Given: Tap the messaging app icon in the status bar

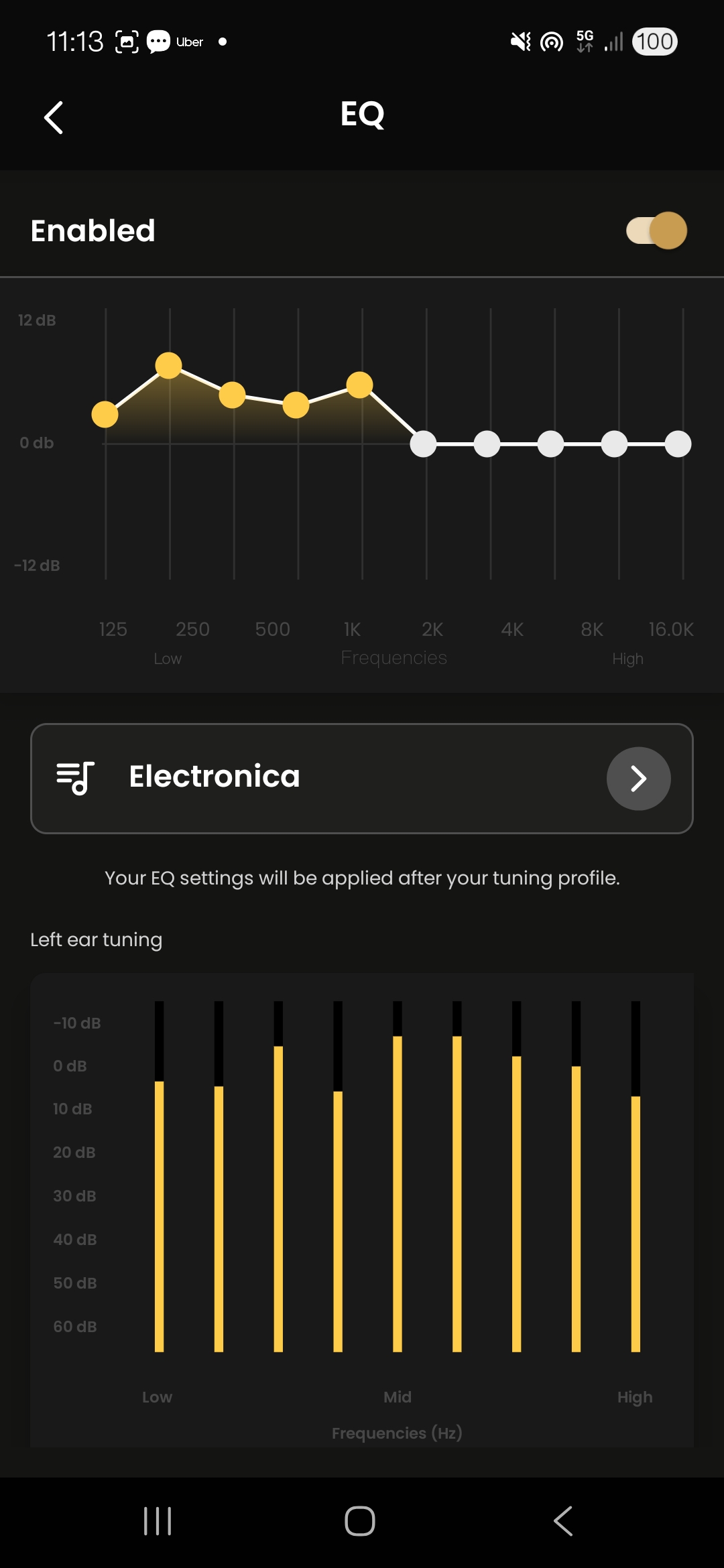Looking at the screenshot, I should (158, 42).
